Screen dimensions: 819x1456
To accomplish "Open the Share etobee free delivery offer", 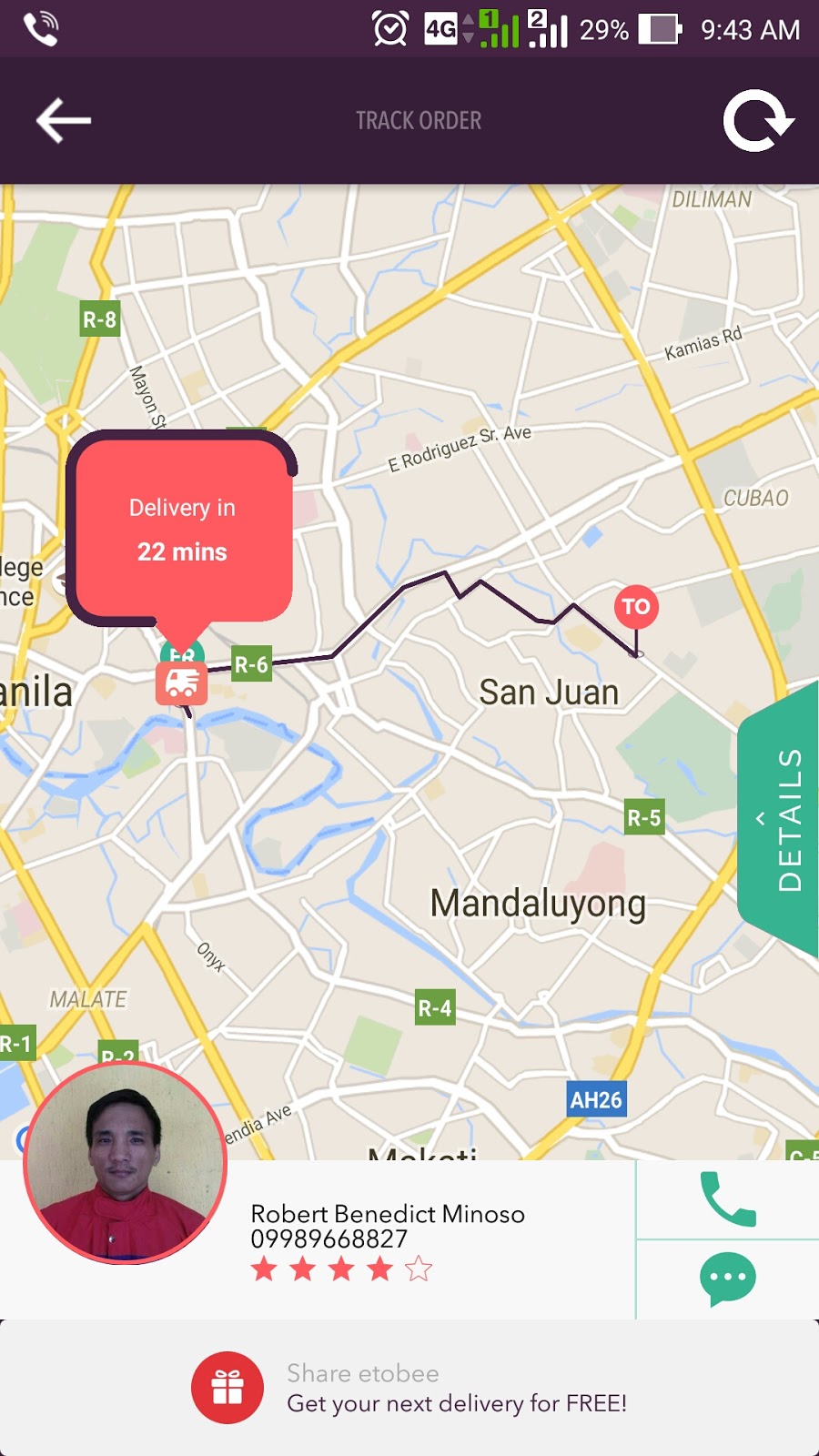I will [x=409, y=1388].
